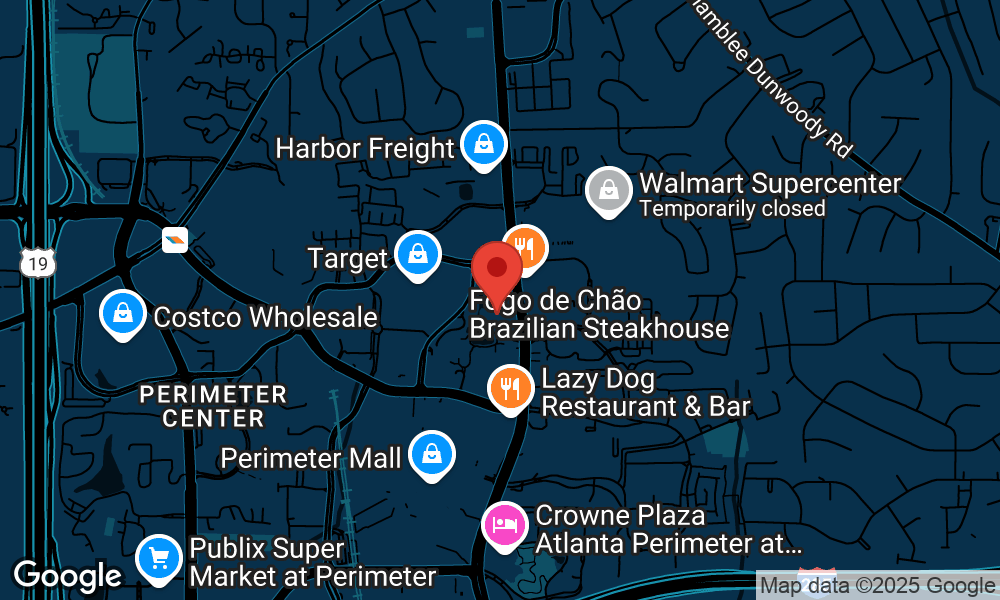
Task: Open the Walmart Supercenter marker
Action: tap(608, 190)
